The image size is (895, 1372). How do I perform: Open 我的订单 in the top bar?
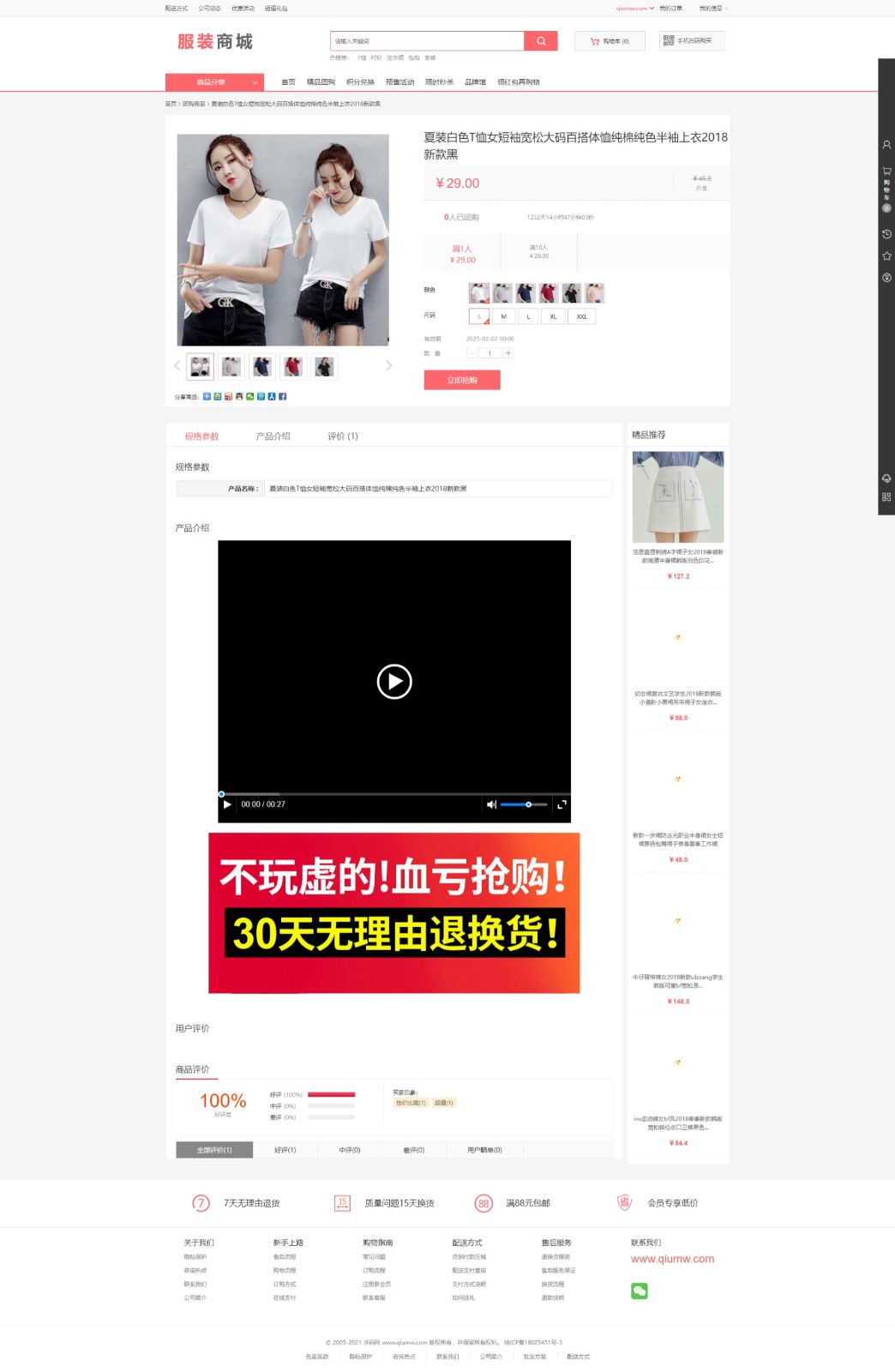point(670,9)
